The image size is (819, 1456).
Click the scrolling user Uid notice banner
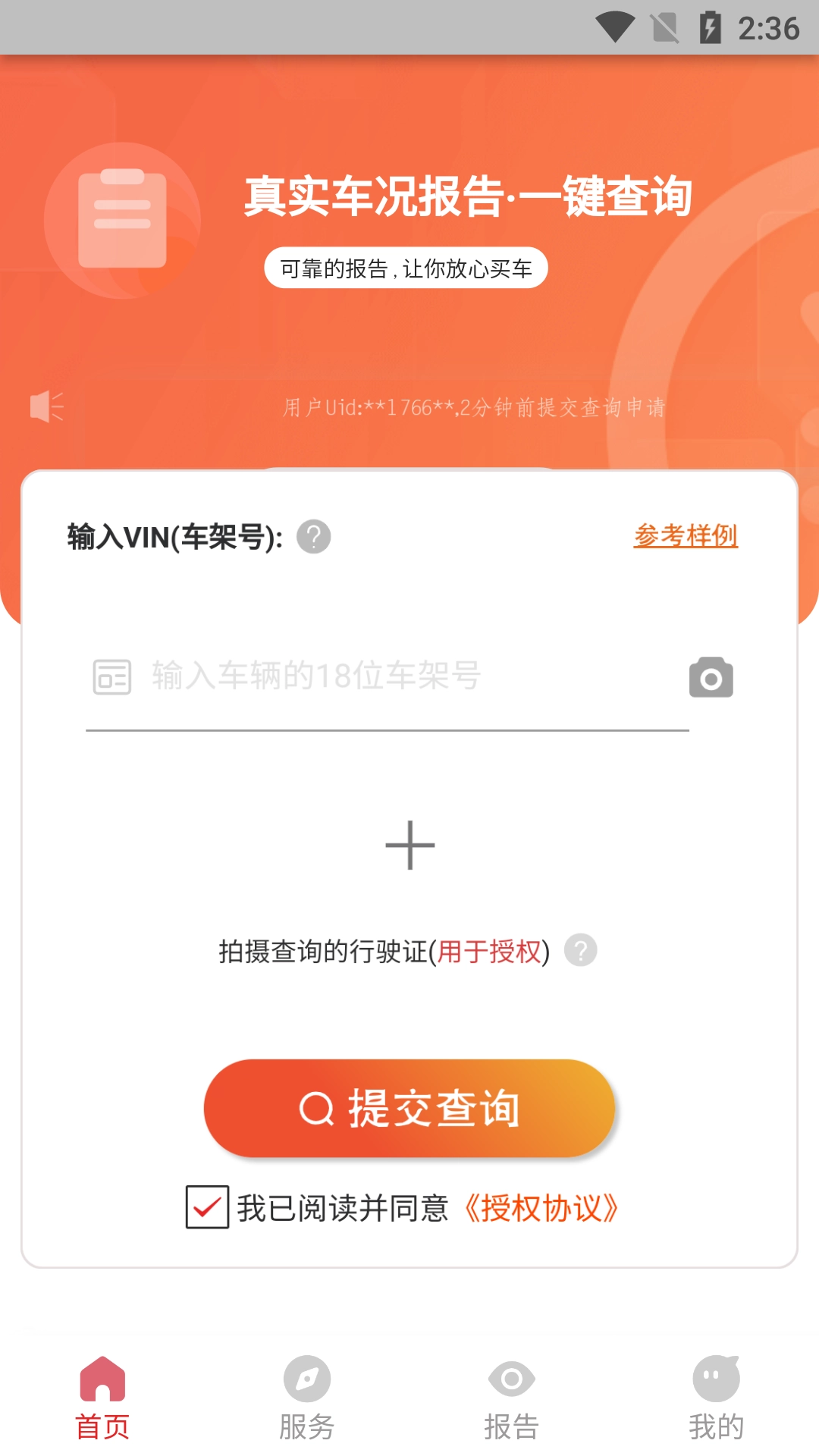click(473, 408)
